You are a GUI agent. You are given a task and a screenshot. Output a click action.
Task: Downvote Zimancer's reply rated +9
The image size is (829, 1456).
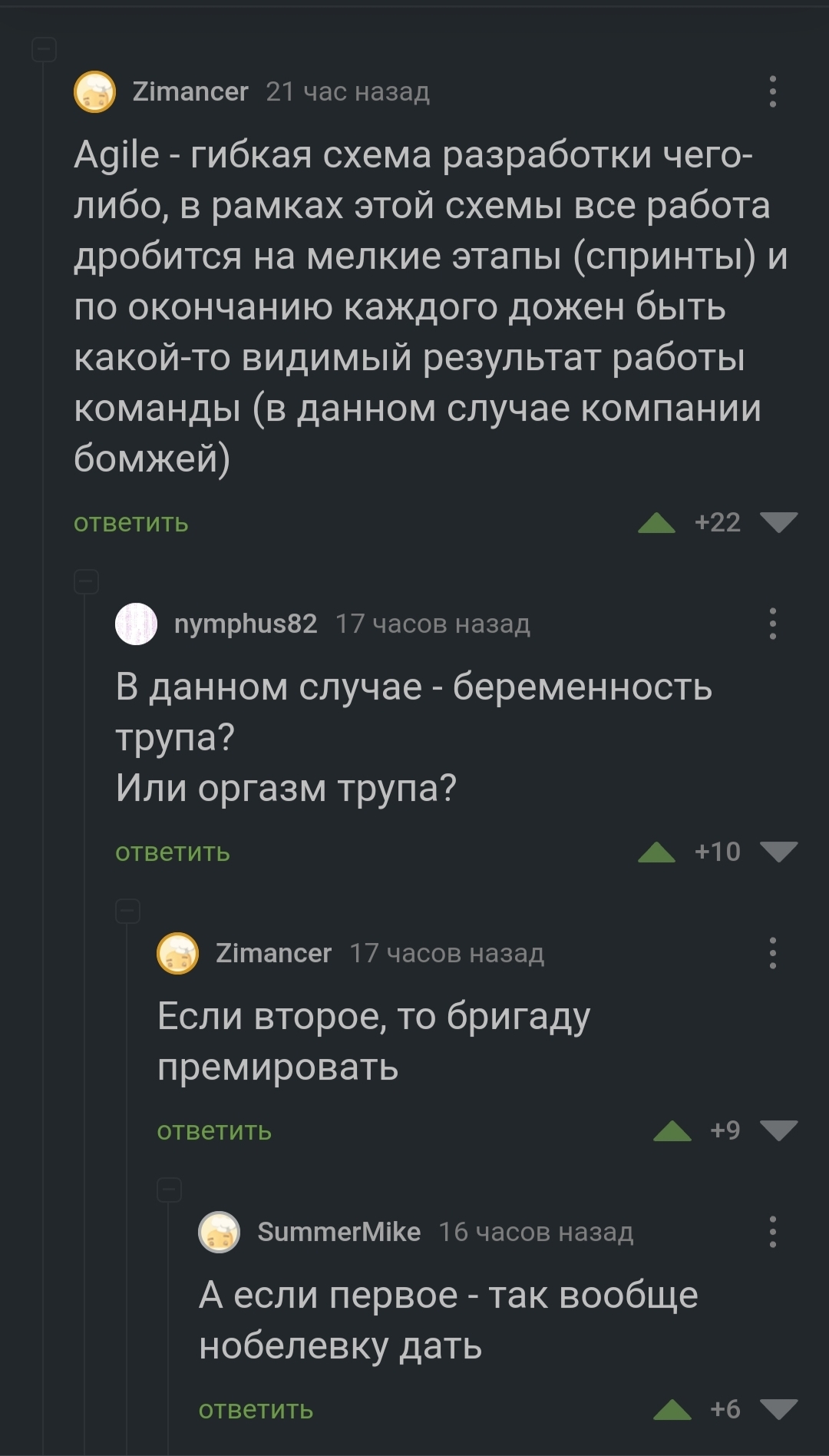(778, 1131)
